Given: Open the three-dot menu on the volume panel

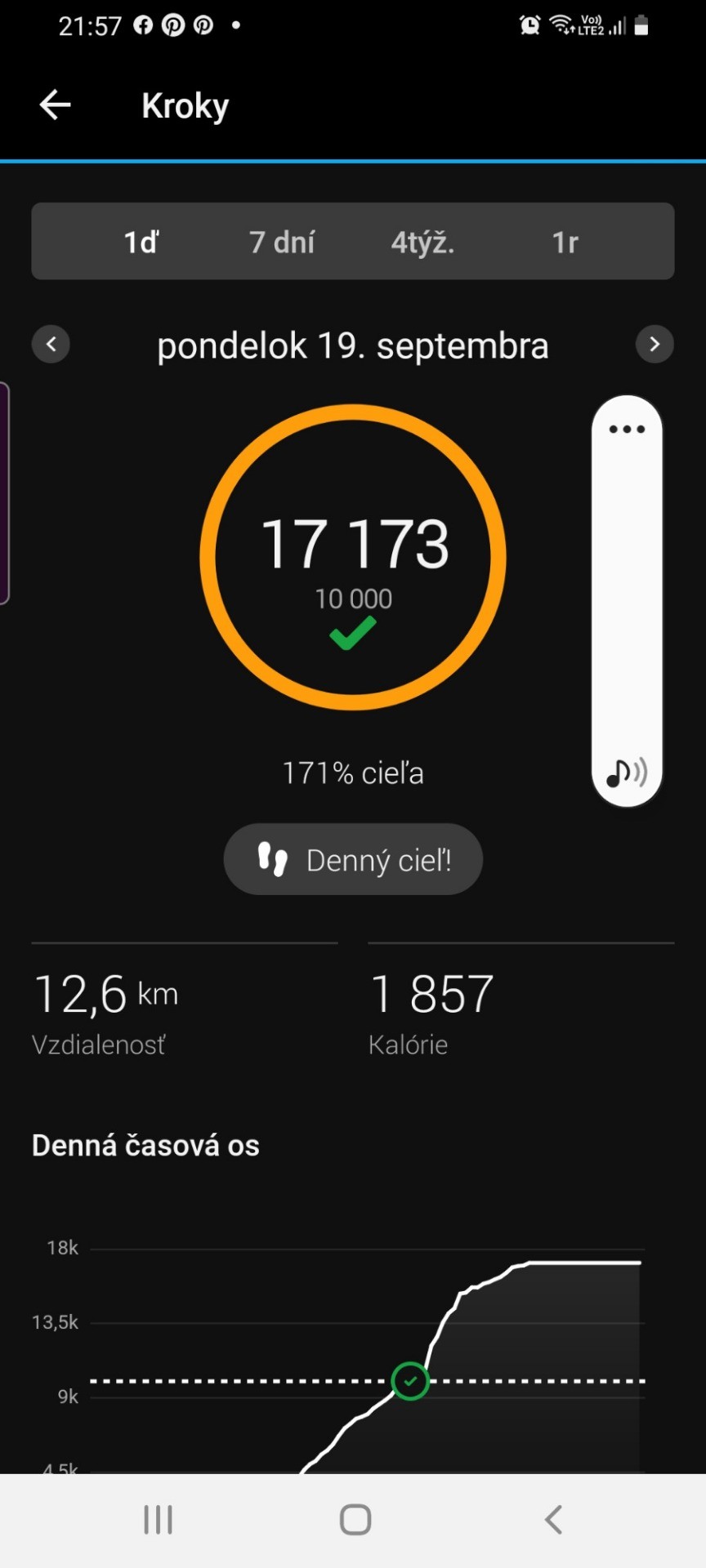Looking at the screenshot, I should coord(627,429).
